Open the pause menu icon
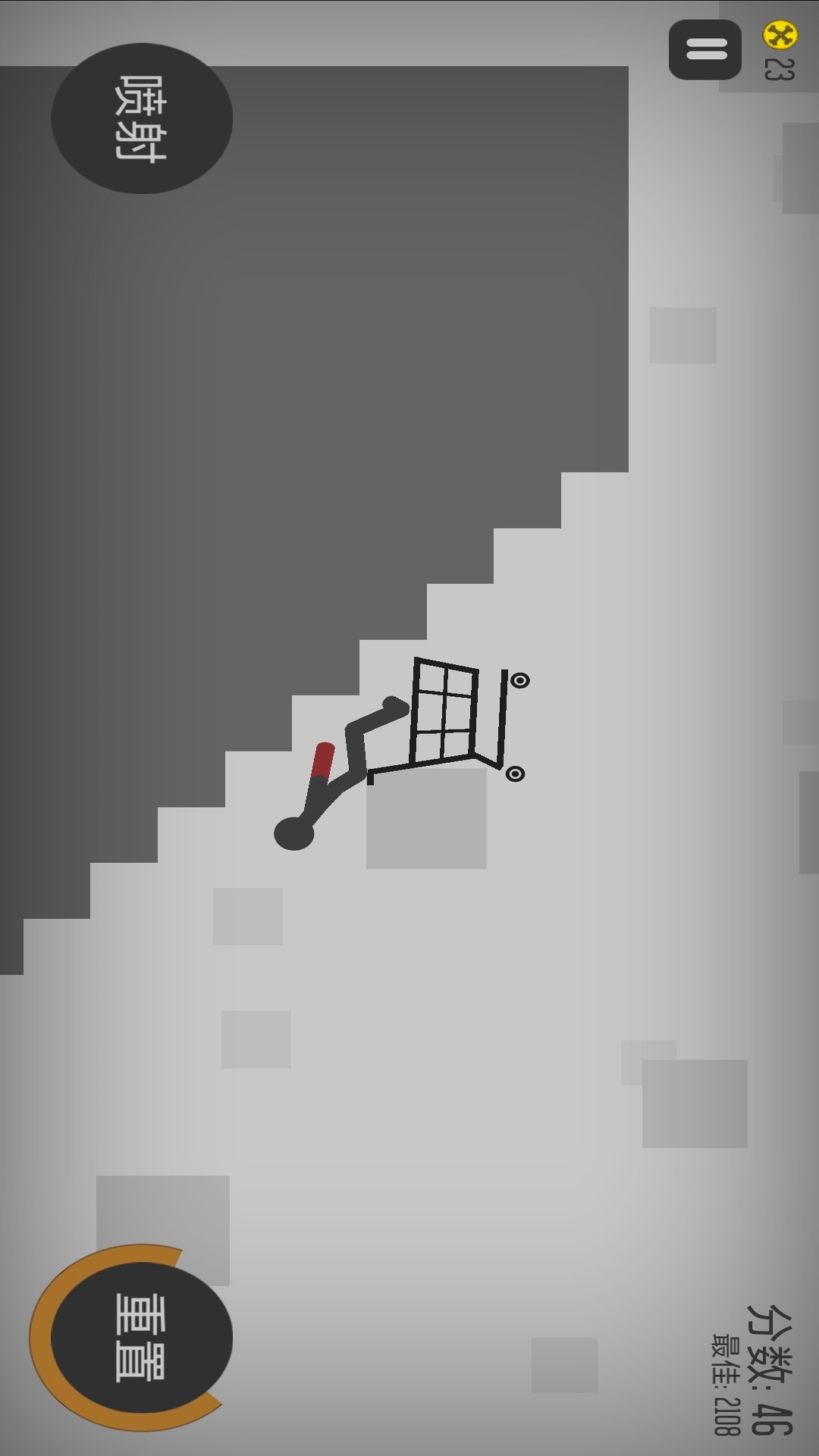This screenshot has height=1456, width=819. (705, 50)
